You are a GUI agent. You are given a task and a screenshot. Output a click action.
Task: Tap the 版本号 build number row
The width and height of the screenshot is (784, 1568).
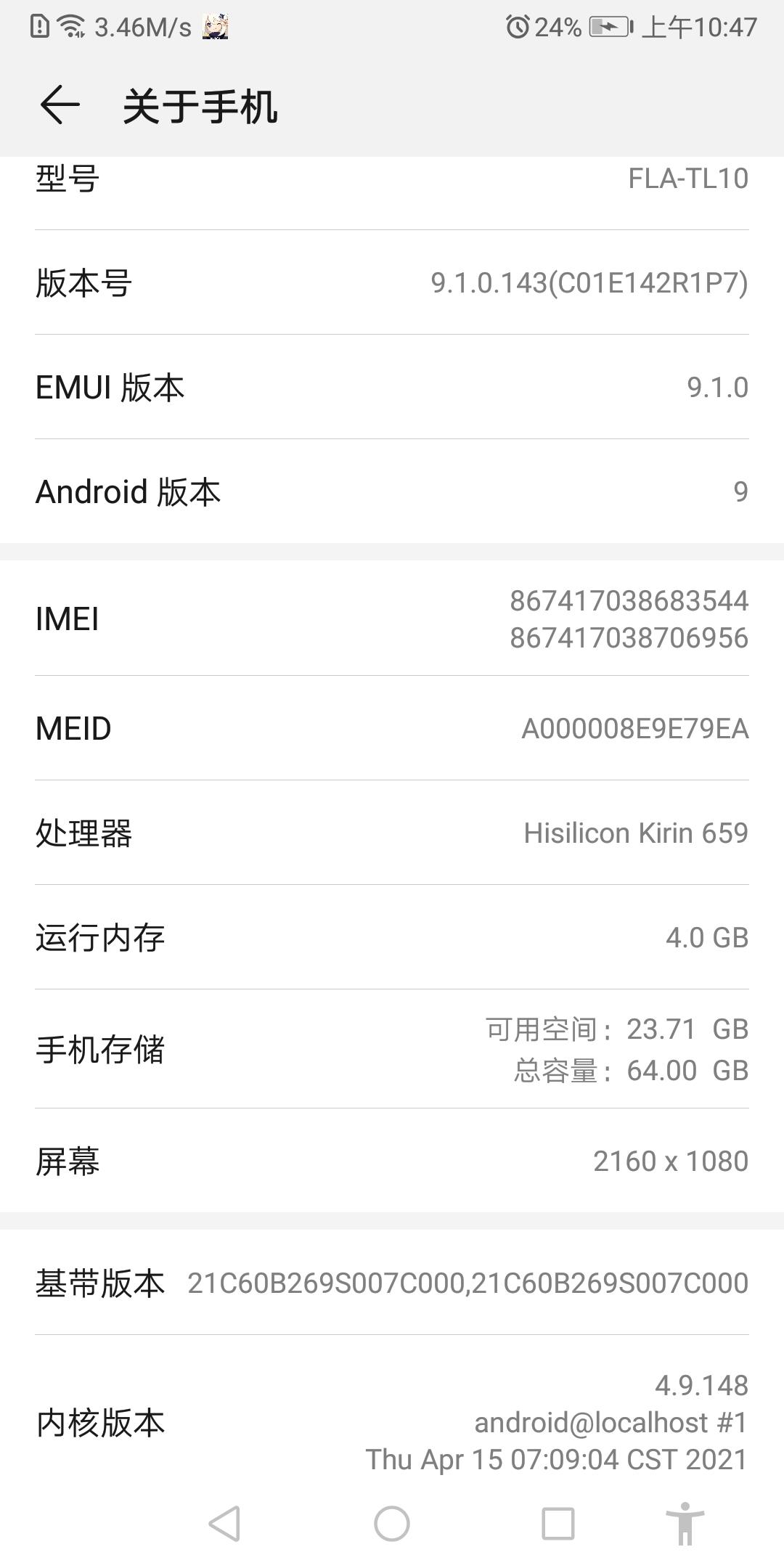pyautogui.click(x=392, y=283)
